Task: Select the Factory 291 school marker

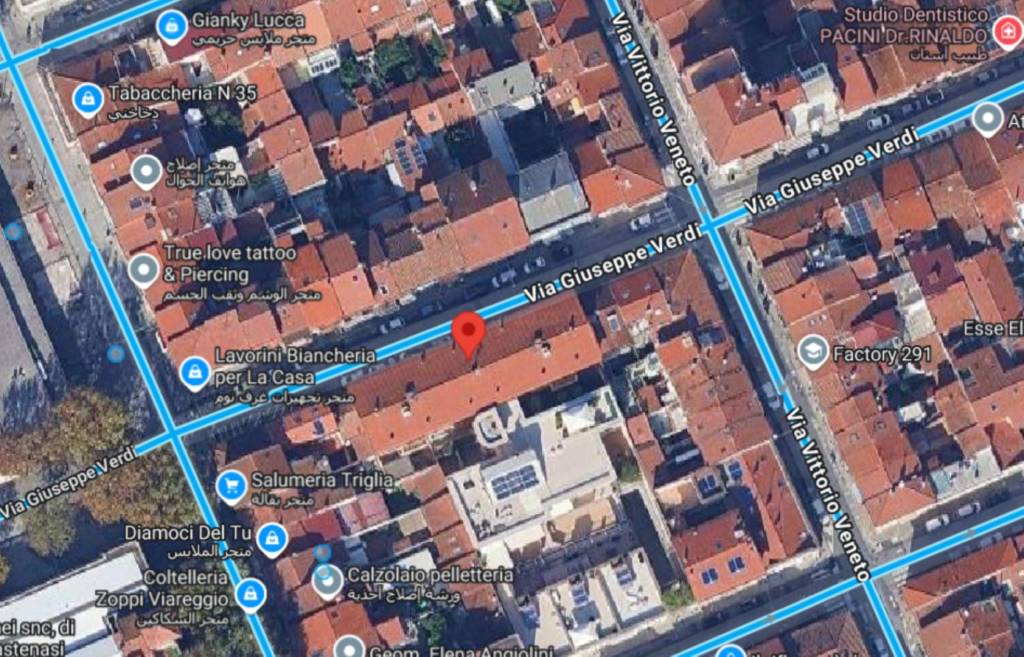Action: pos(813,351)
